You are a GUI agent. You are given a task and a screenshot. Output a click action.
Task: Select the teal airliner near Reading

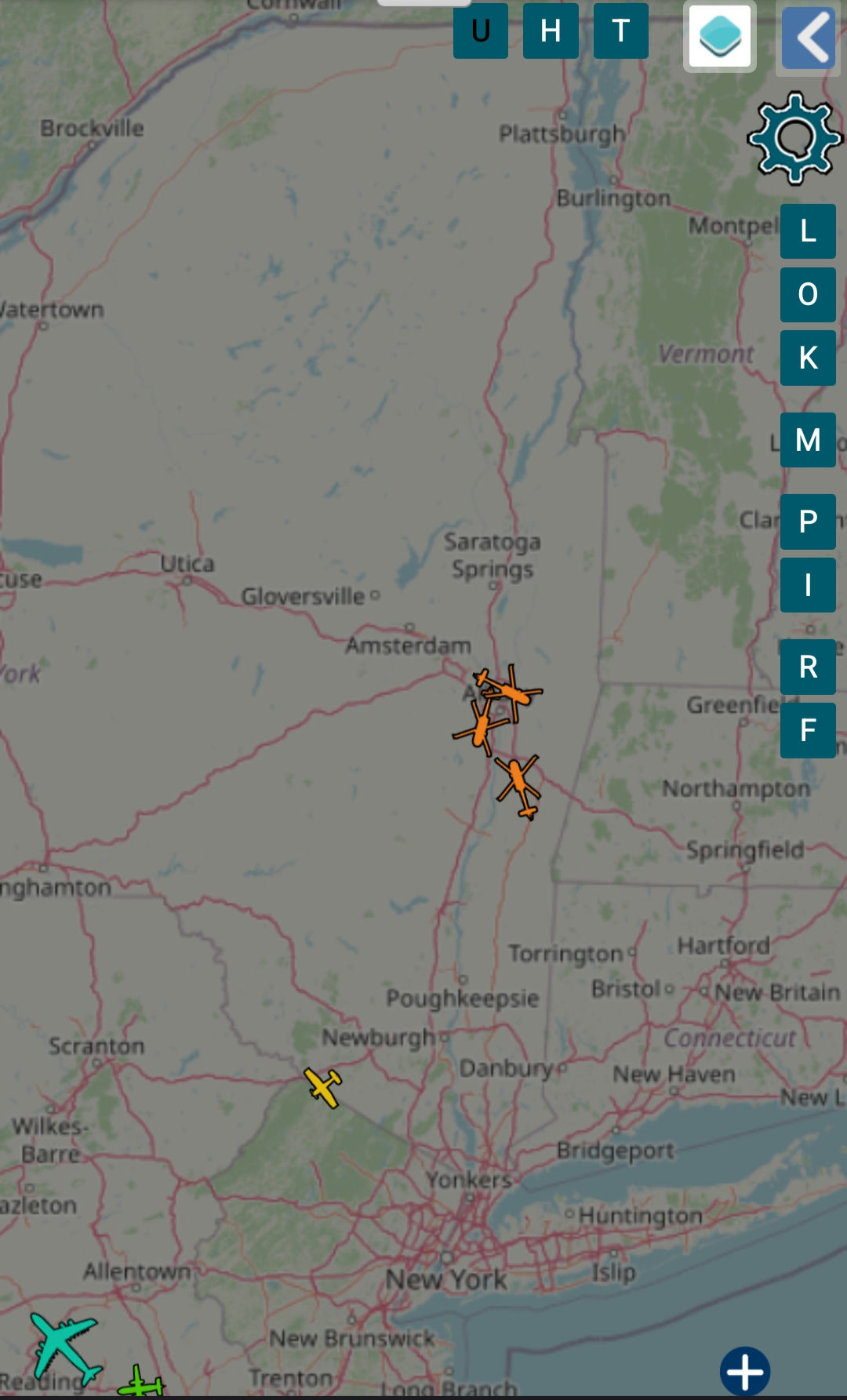66,1349
